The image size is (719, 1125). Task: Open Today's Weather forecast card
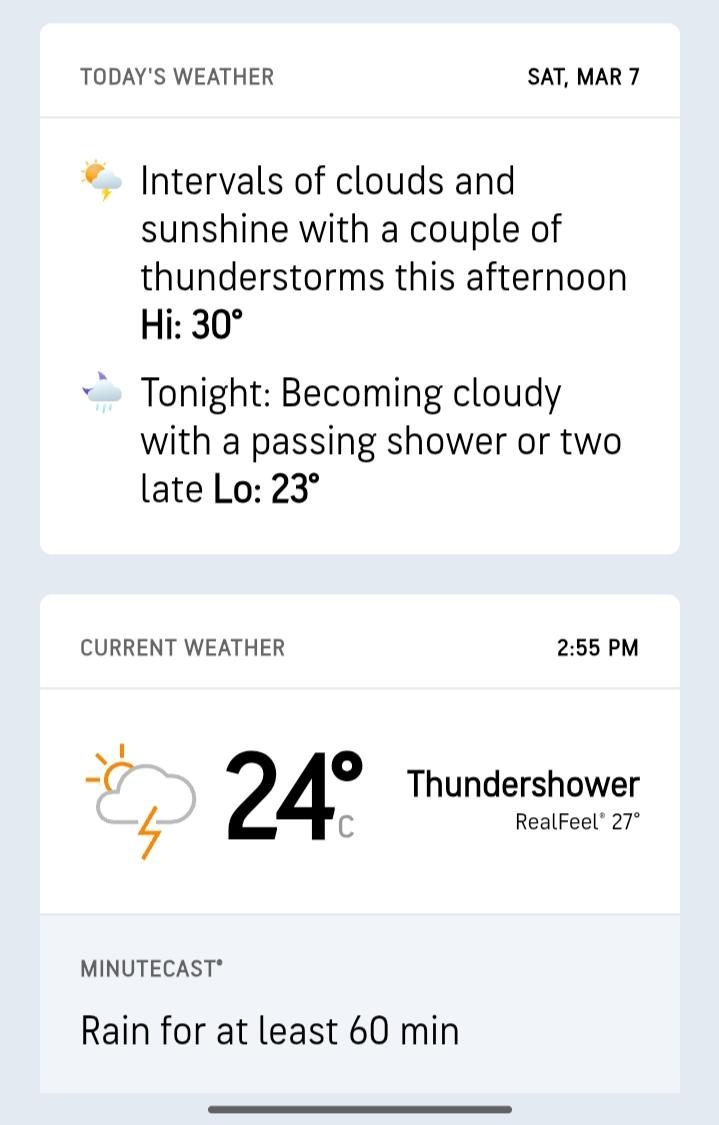click(x=360, y=290)
